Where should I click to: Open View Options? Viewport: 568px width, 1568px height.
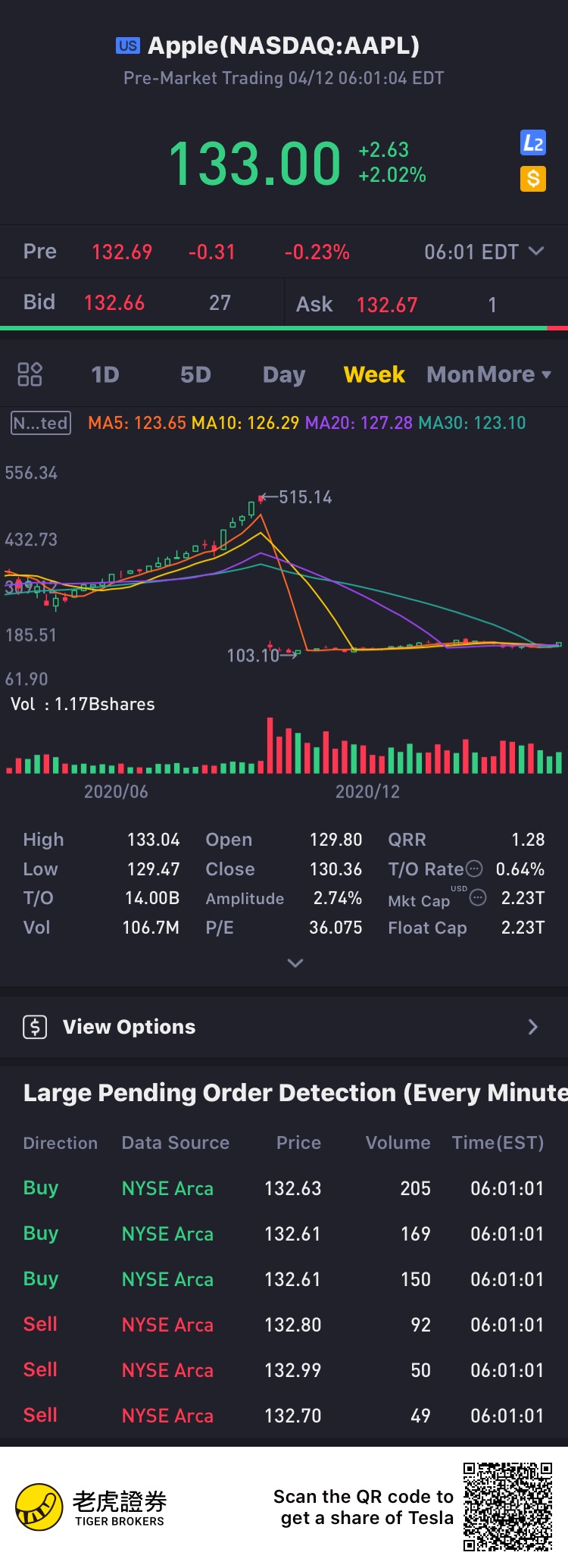point(284,1027)
